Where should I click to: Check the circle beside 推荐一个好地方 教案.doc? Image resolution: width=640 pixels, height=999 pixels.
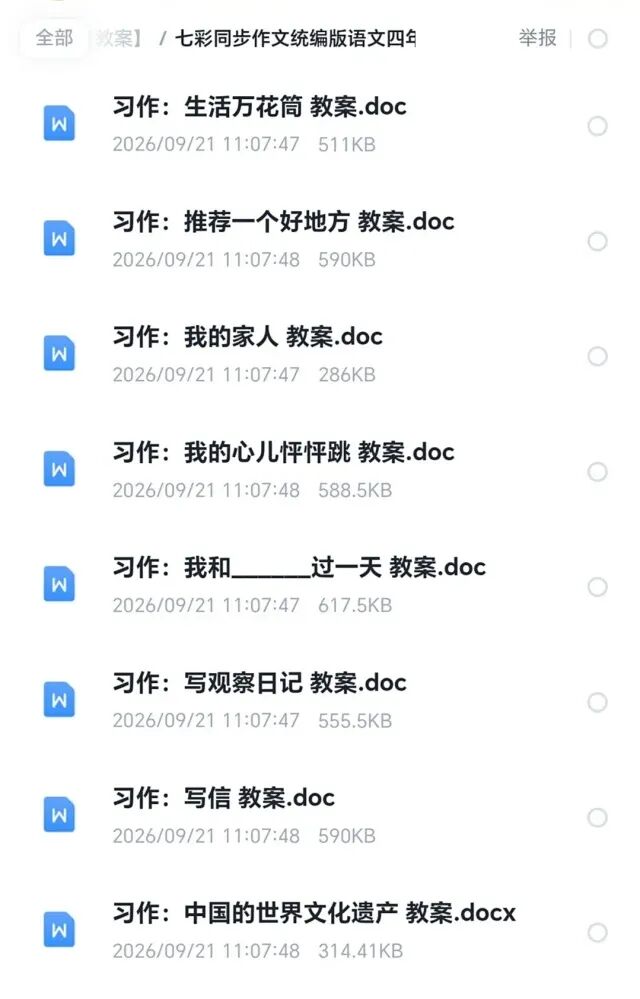click(x=597, y=241)
